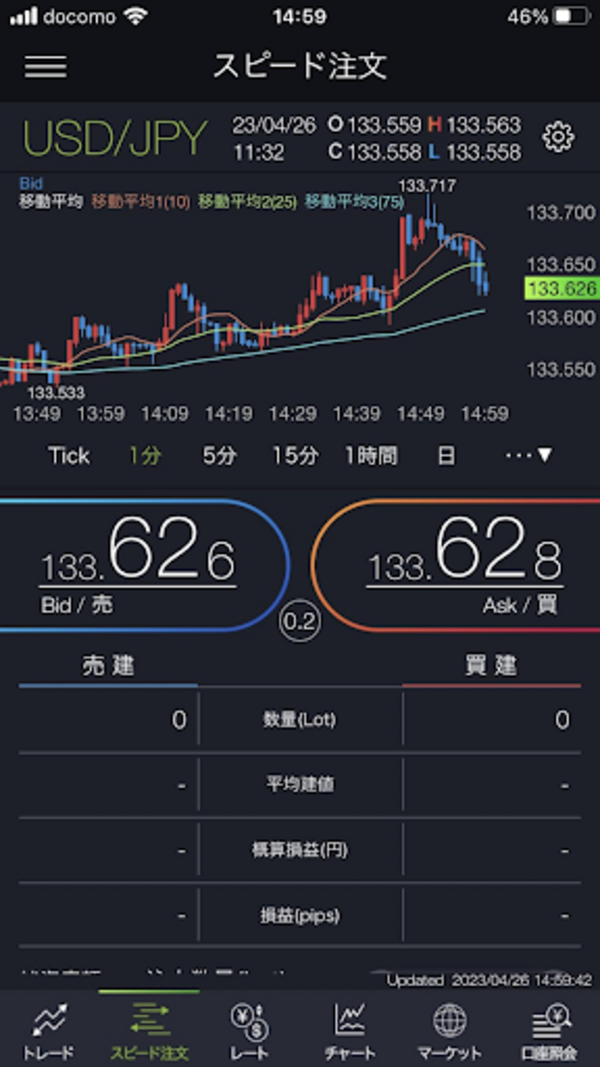Viewport: 600px width, 1067px height.
Task: Switch to the チャート tab
Action: tap(349, 1029)
